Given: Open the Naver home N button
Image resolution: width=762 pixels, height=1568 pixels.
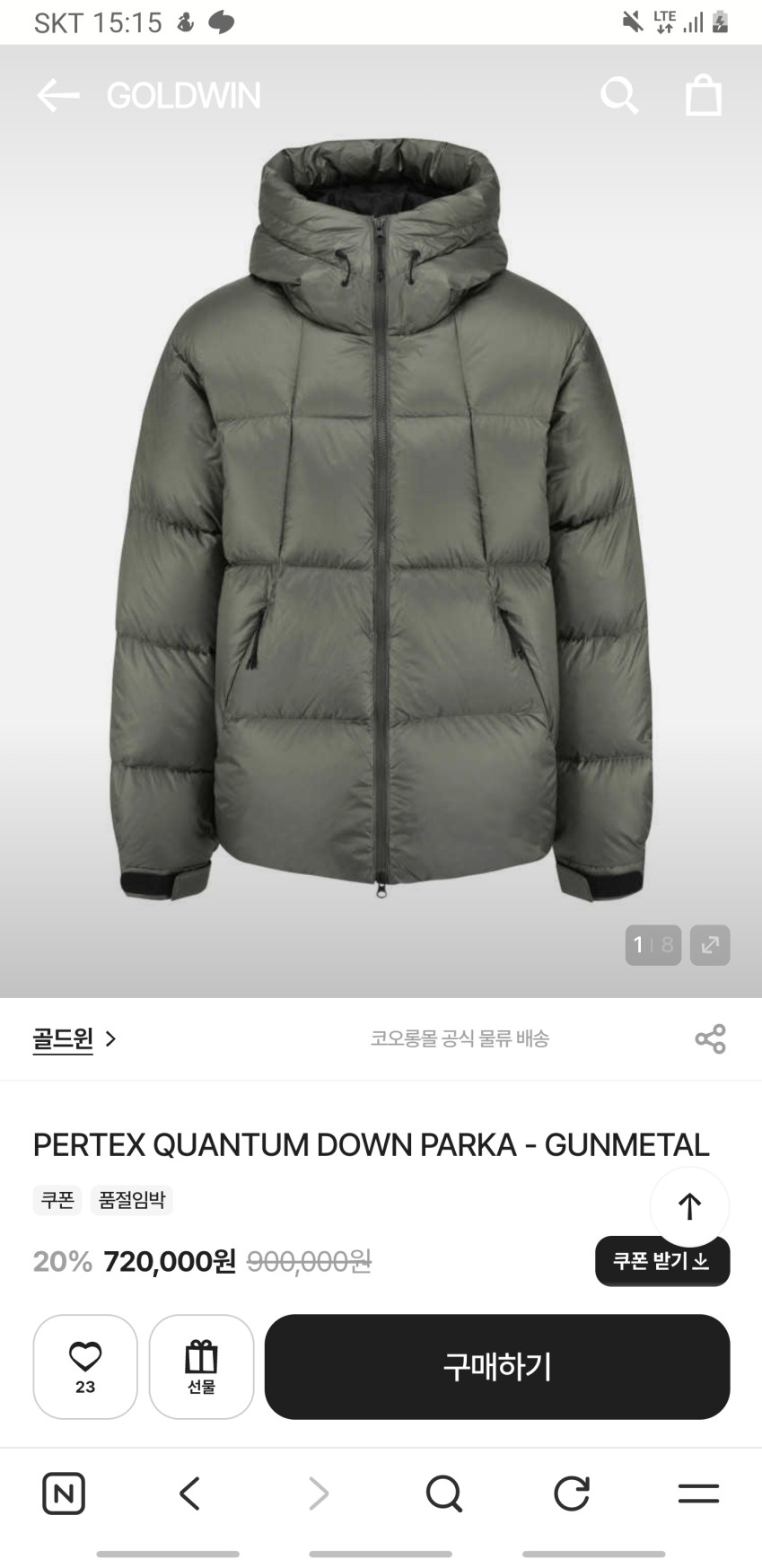Looking at the screenshot, I should coord(64,1494).
